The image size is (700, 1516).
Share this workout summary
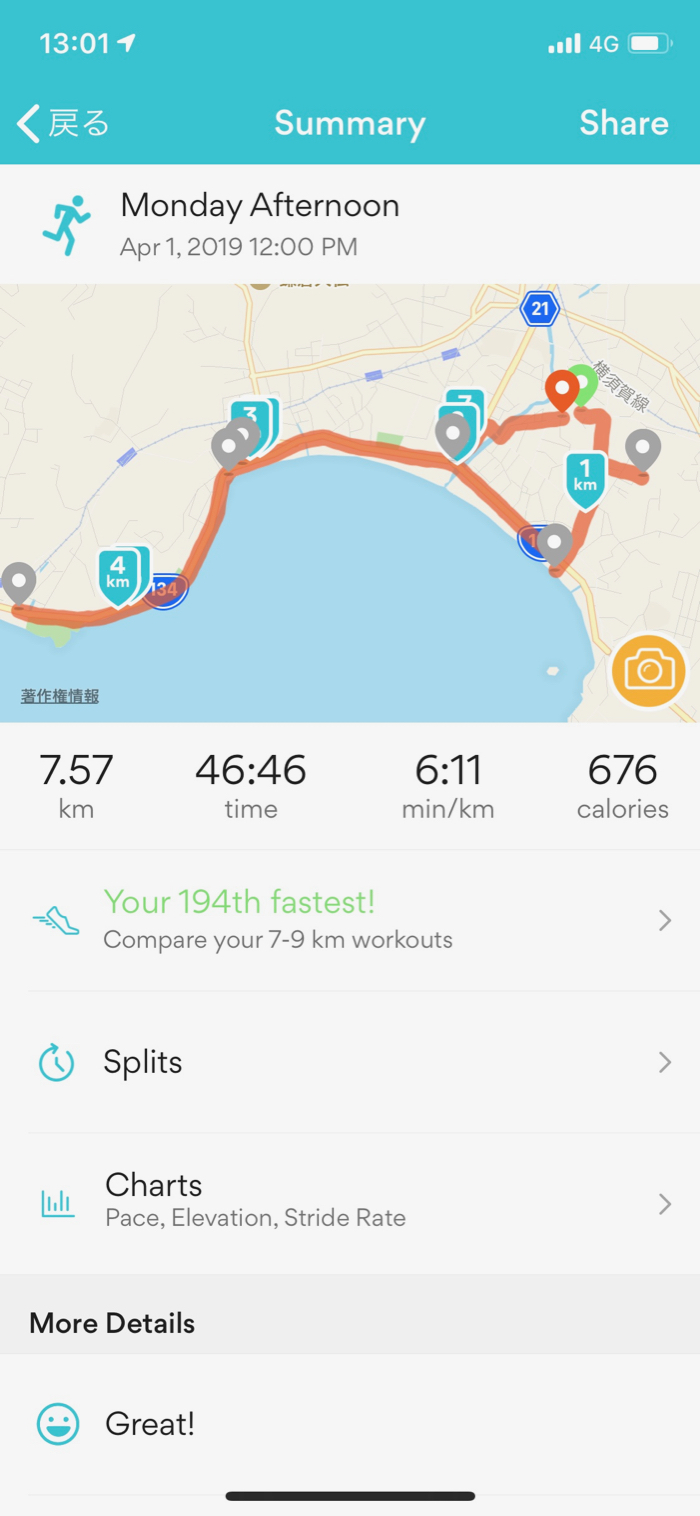(x=623, y=124)
